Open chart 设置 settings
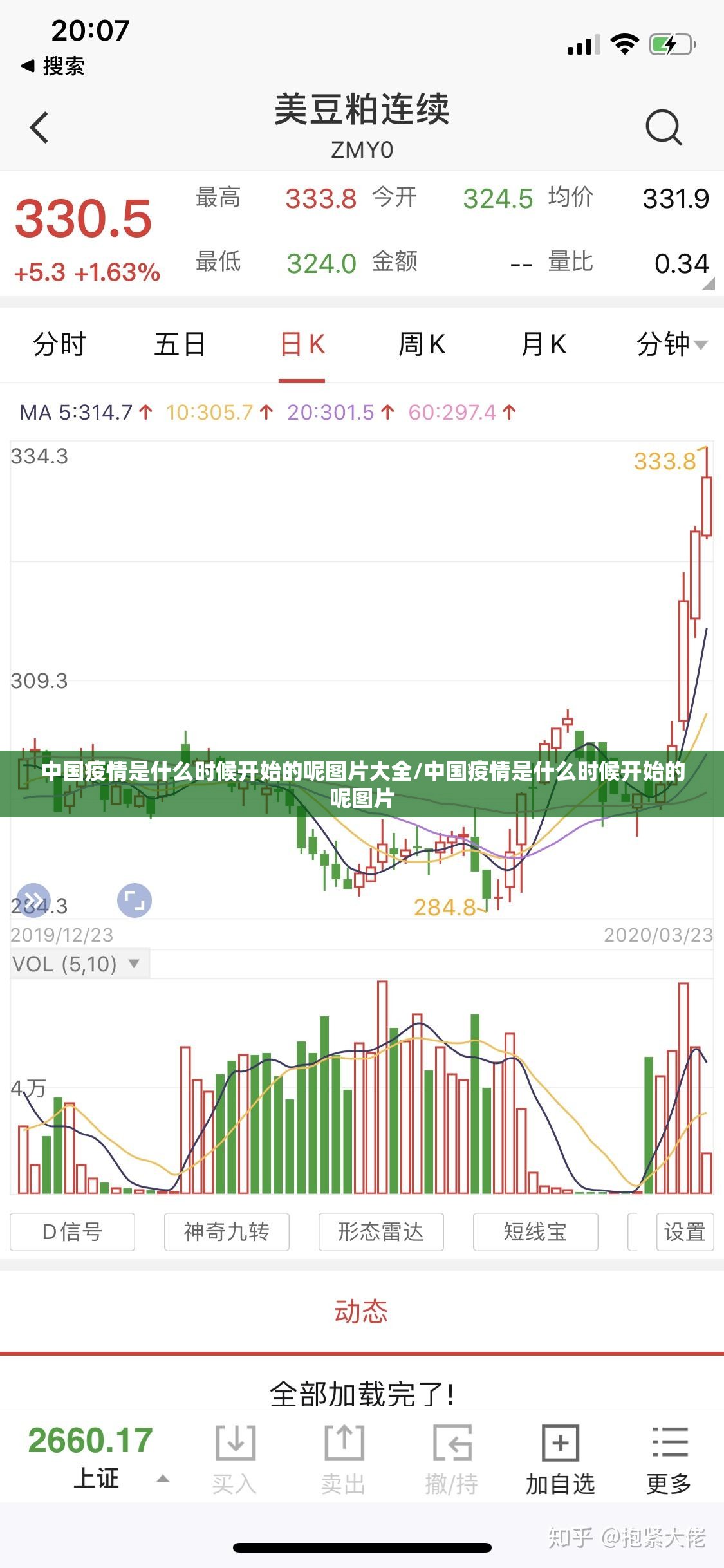The image size is (724, 1568). coord(685,1232)
